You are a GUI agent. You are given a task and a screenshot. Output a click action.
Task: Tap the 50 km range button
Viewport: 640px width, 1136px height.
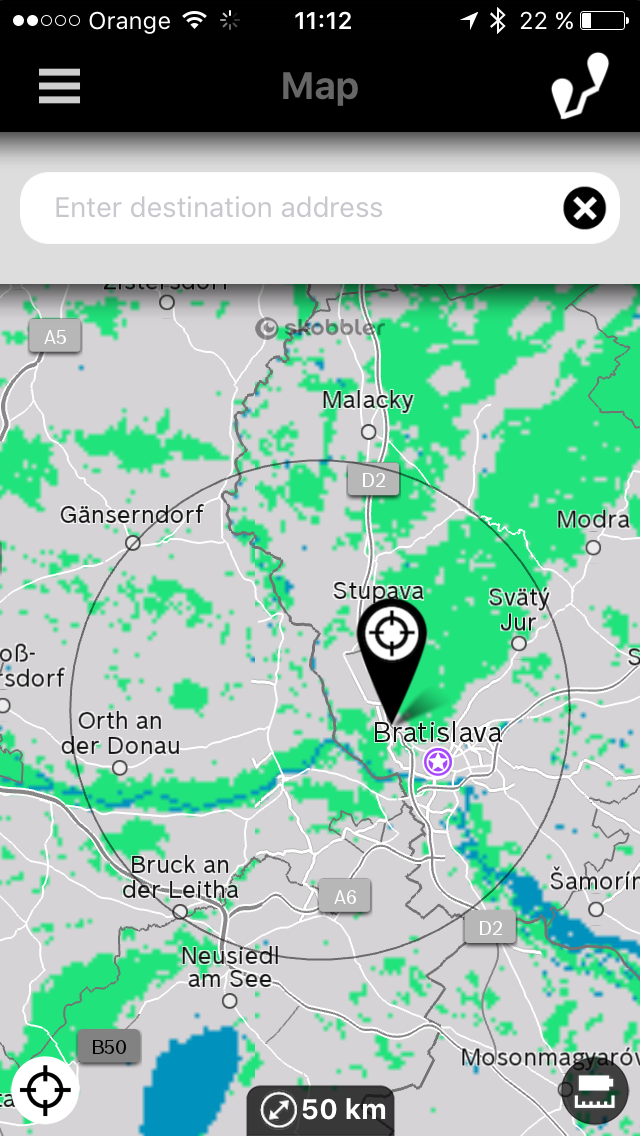click(x=320, y=1109)
